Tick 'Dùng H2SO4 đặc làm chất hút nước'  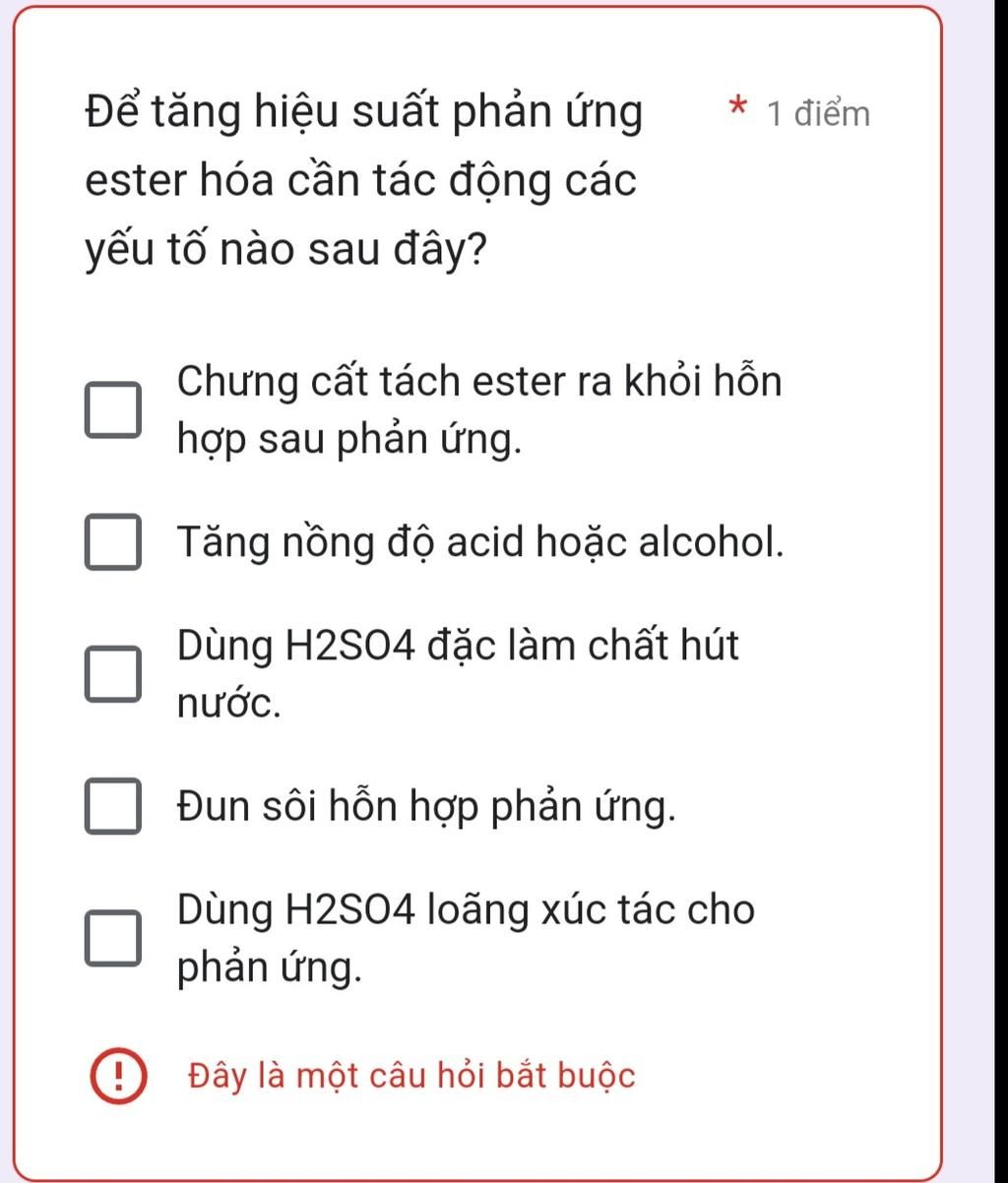pyautogui.click(x=112, y=675)
